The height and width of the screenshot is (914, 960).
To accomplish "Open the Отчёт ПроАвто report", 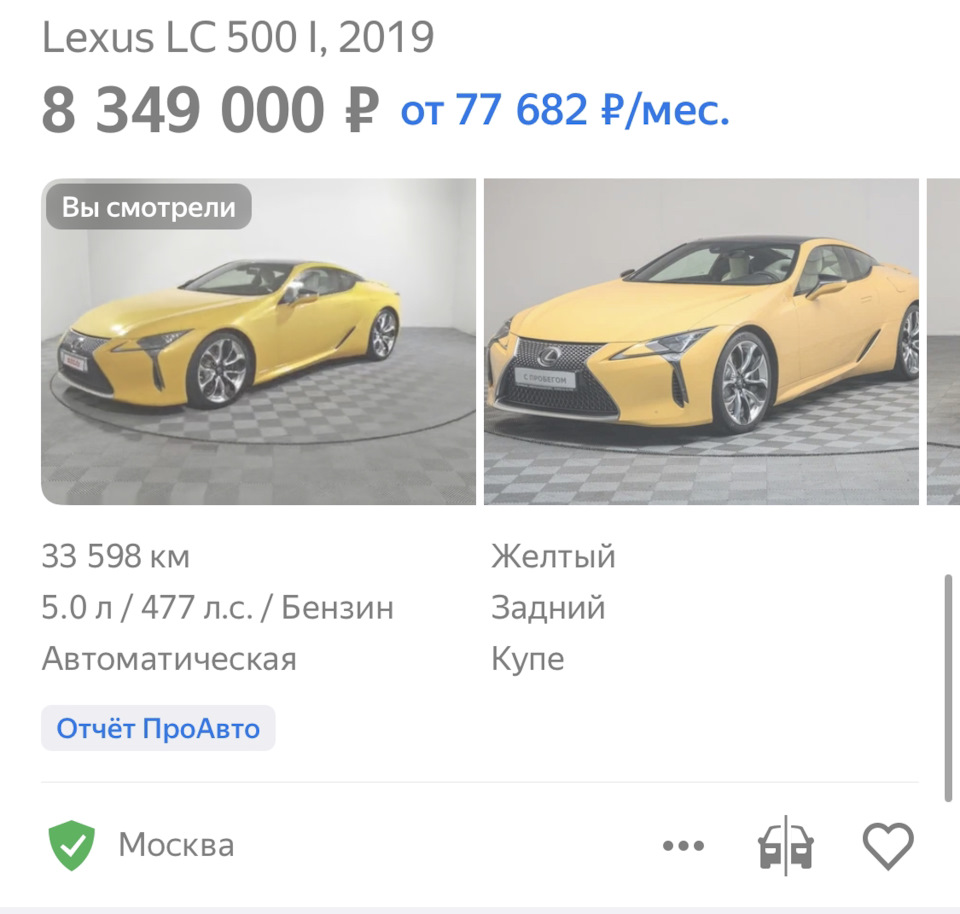I will (158, 728).
